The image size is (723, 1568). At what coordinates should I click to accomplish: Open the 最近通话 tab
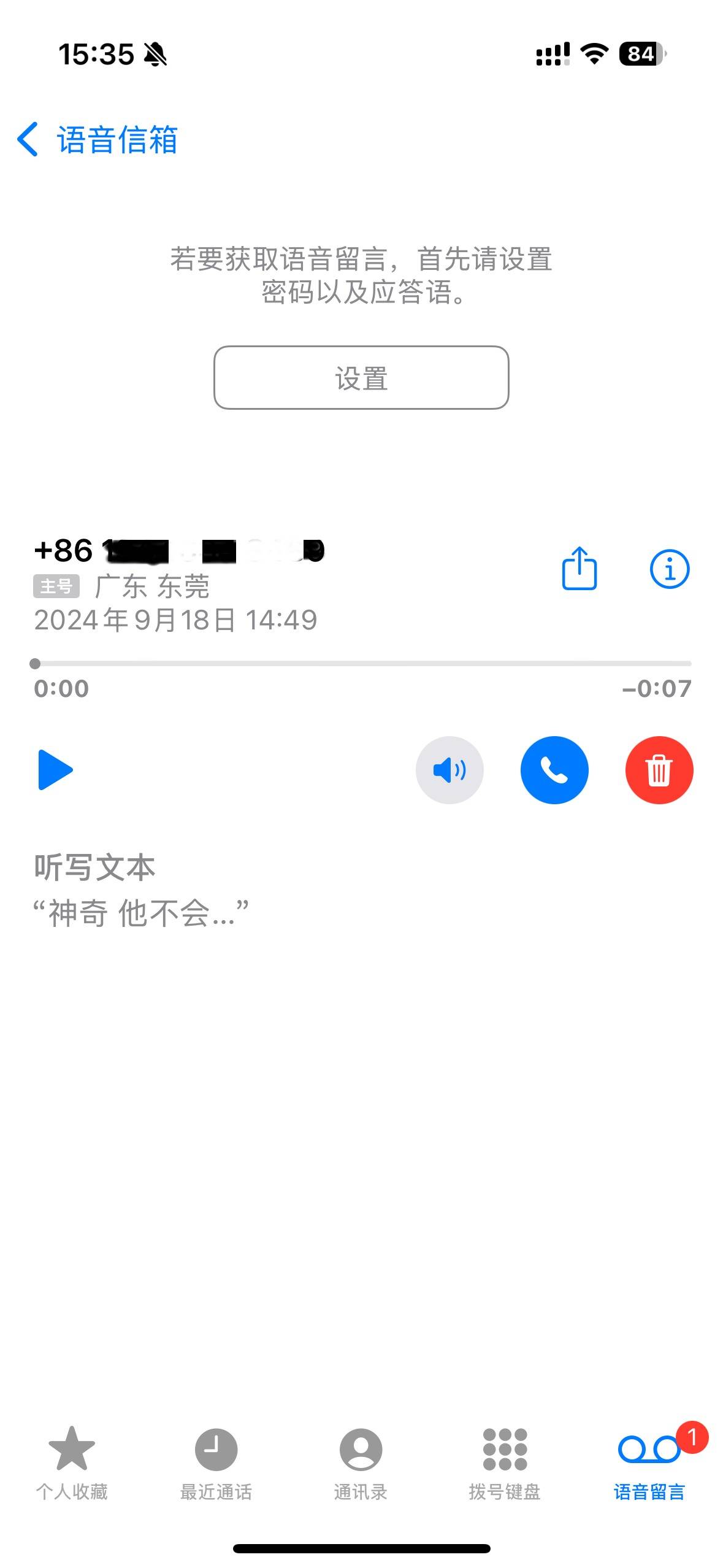(x=216, y=1463)
